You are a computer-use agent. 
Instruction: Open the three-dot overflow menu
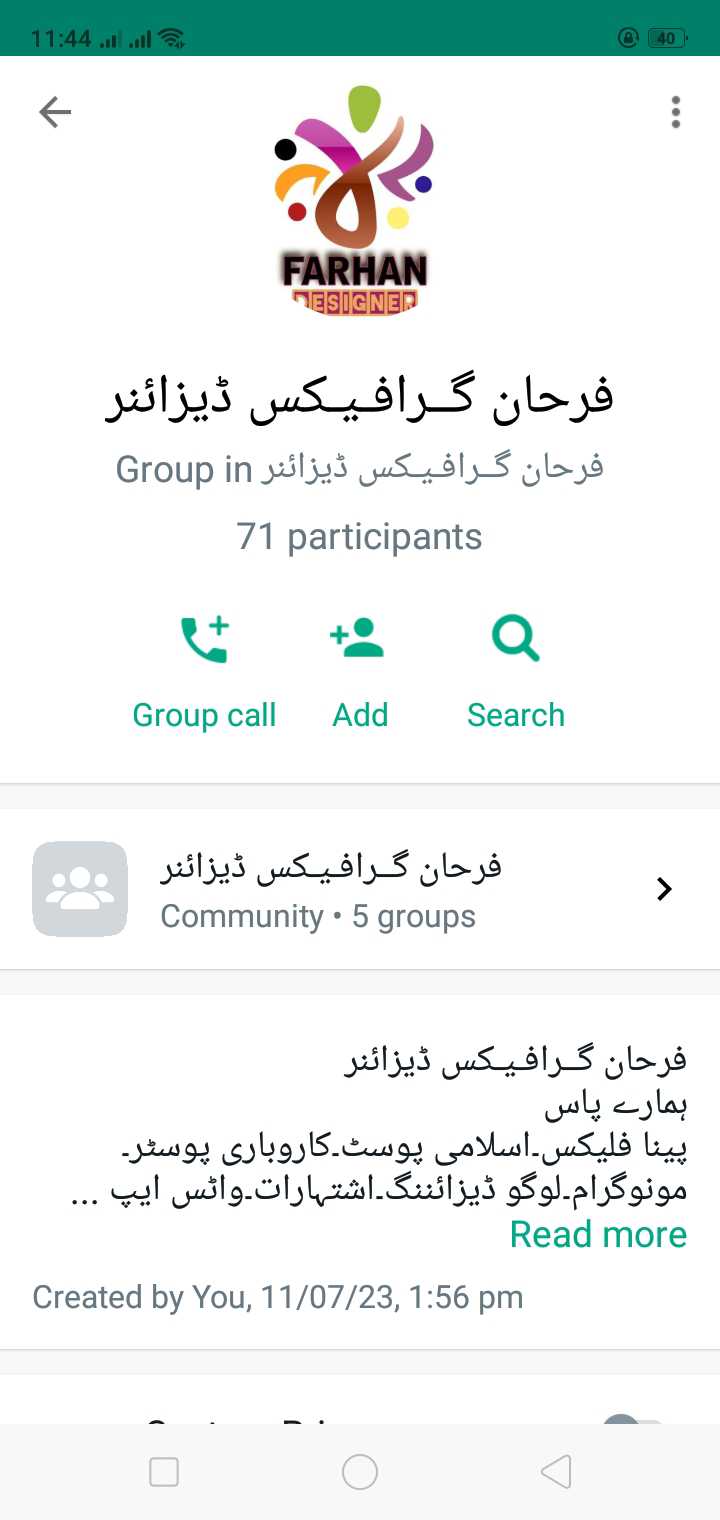coord(676,112)
